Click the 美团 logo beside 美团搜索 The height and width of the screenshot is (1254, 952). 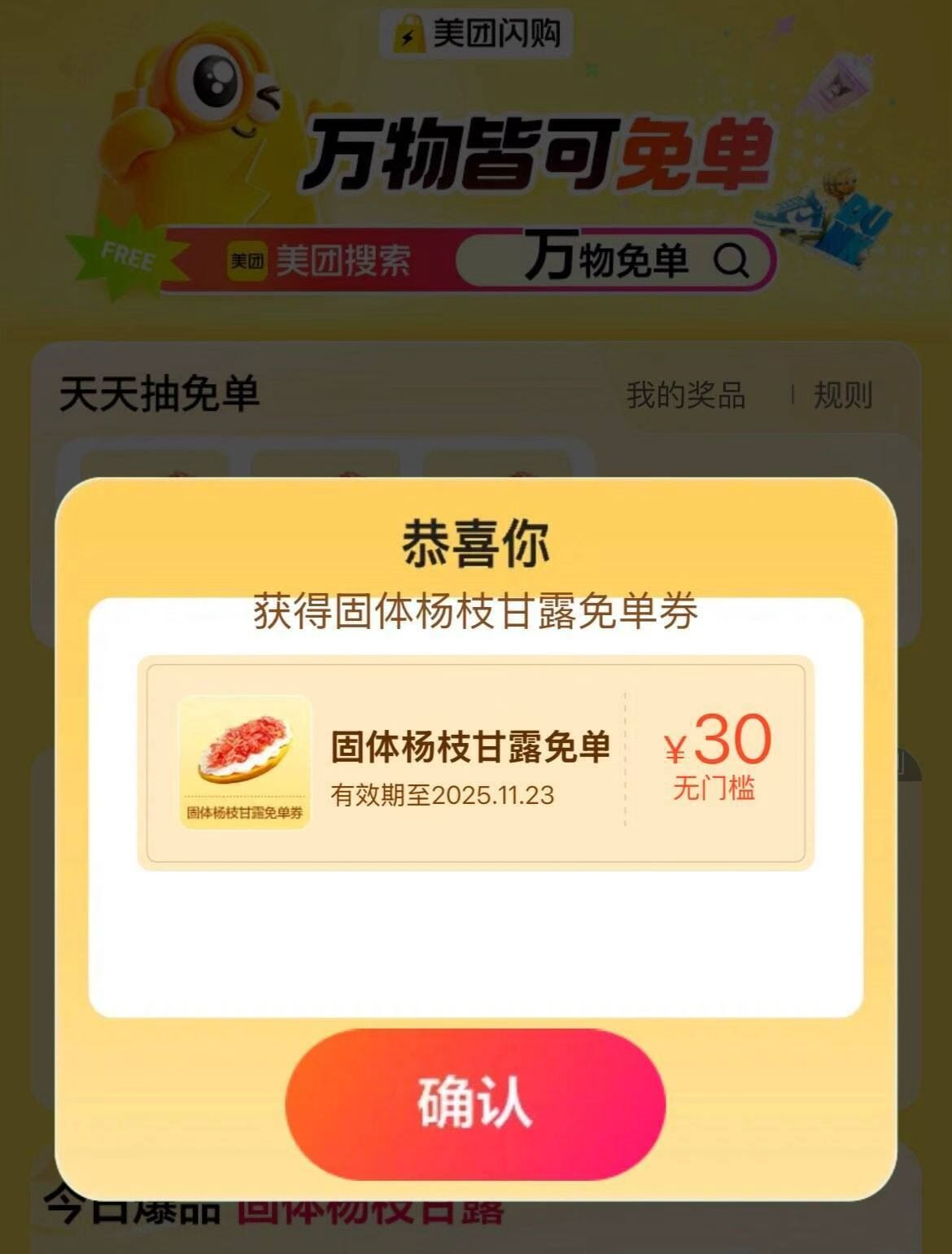click(x=246, y=260)
